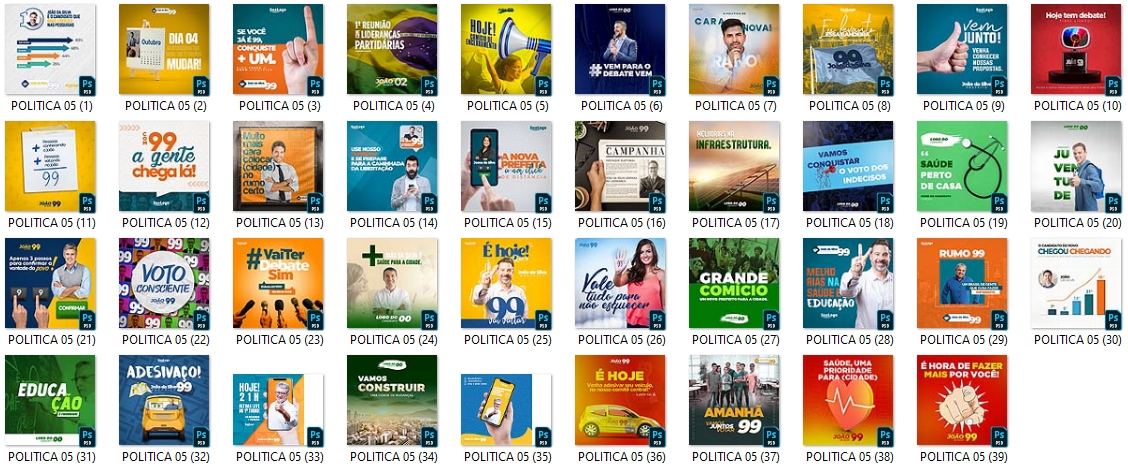The image size is (1128, 467).
Task: Open POLITICA 05 (27) Grande Comício file
Action: pyautogui.click(x=734, y=284)
